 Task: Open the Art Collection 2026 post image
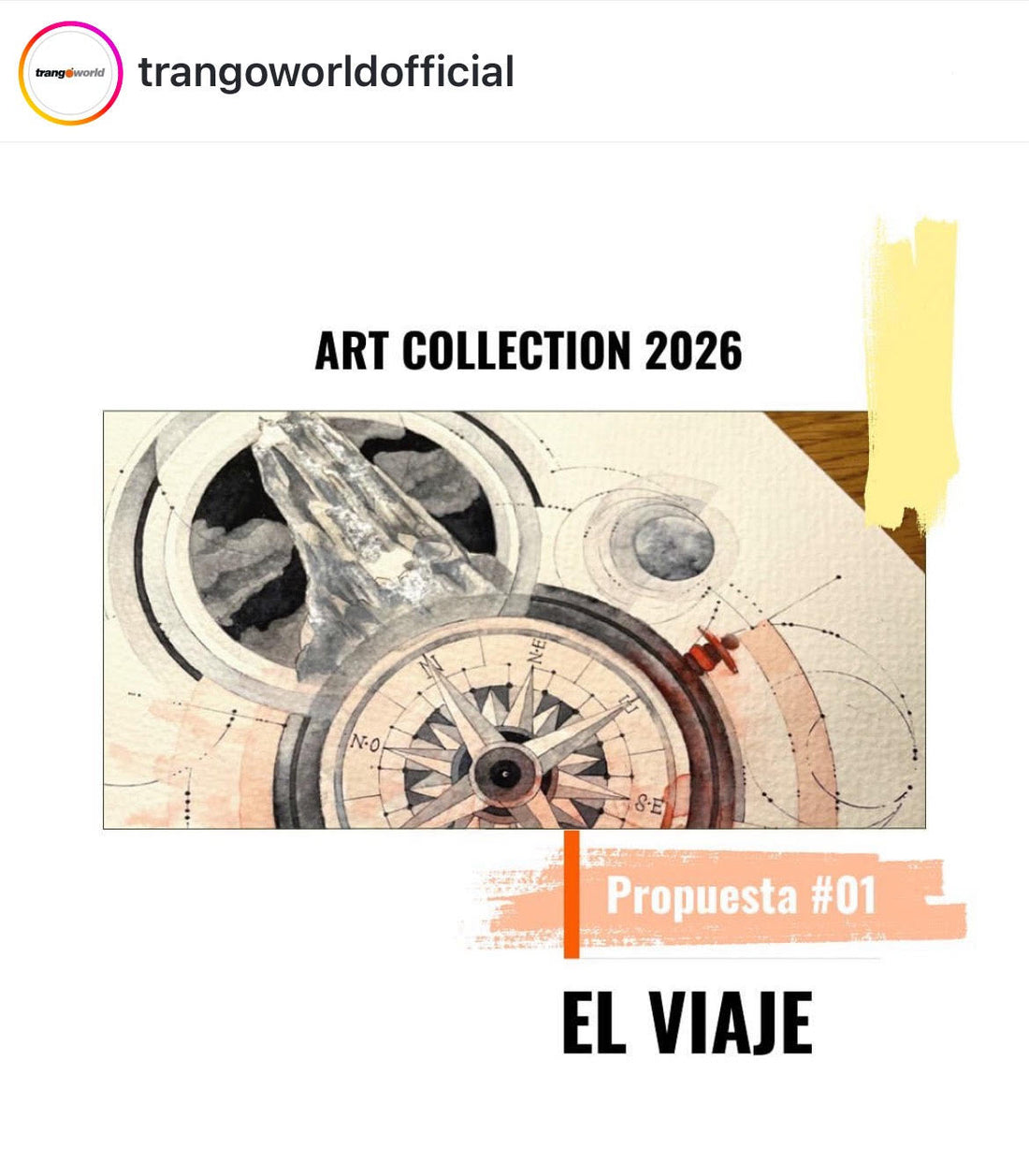tap(514, 619)
